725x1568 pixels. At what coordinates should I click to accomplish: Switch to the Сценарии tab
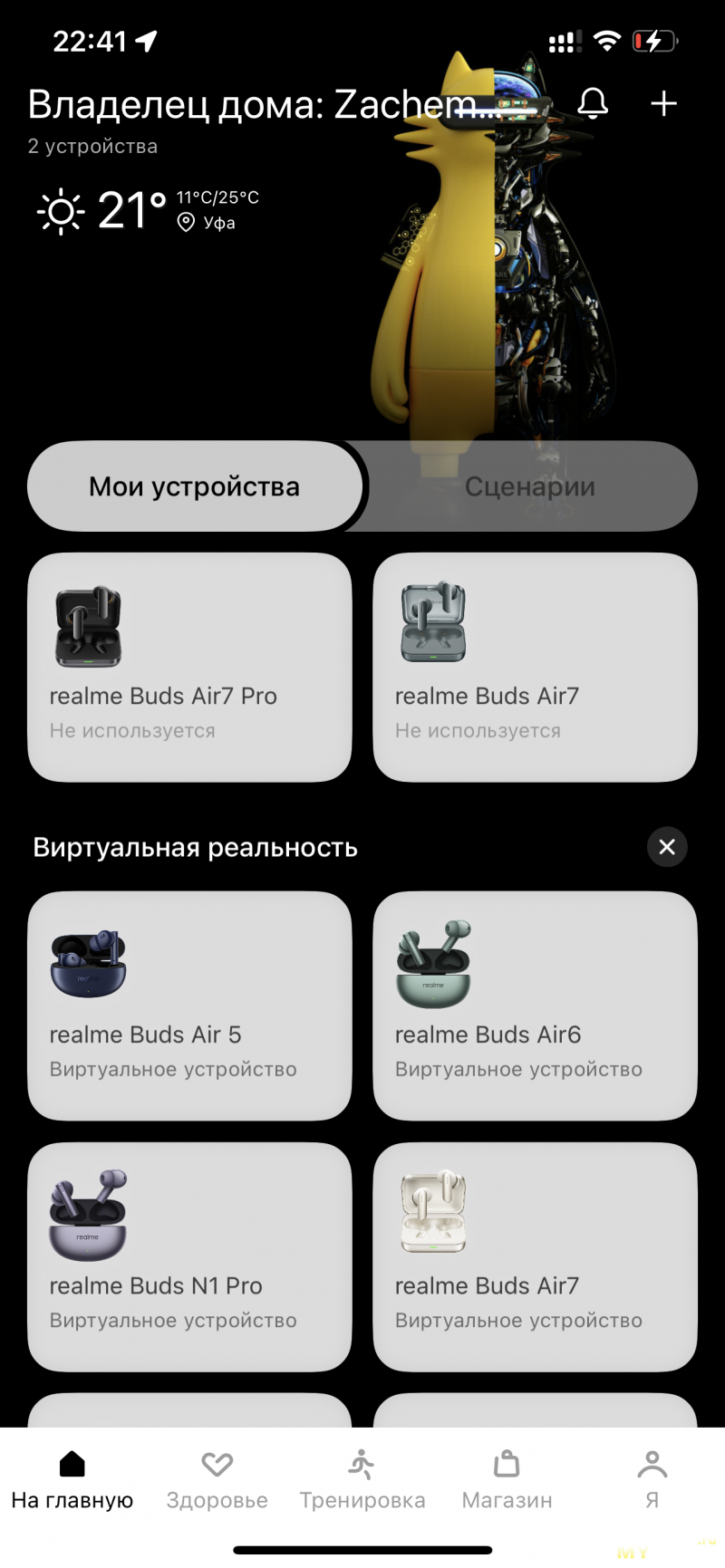530,486
